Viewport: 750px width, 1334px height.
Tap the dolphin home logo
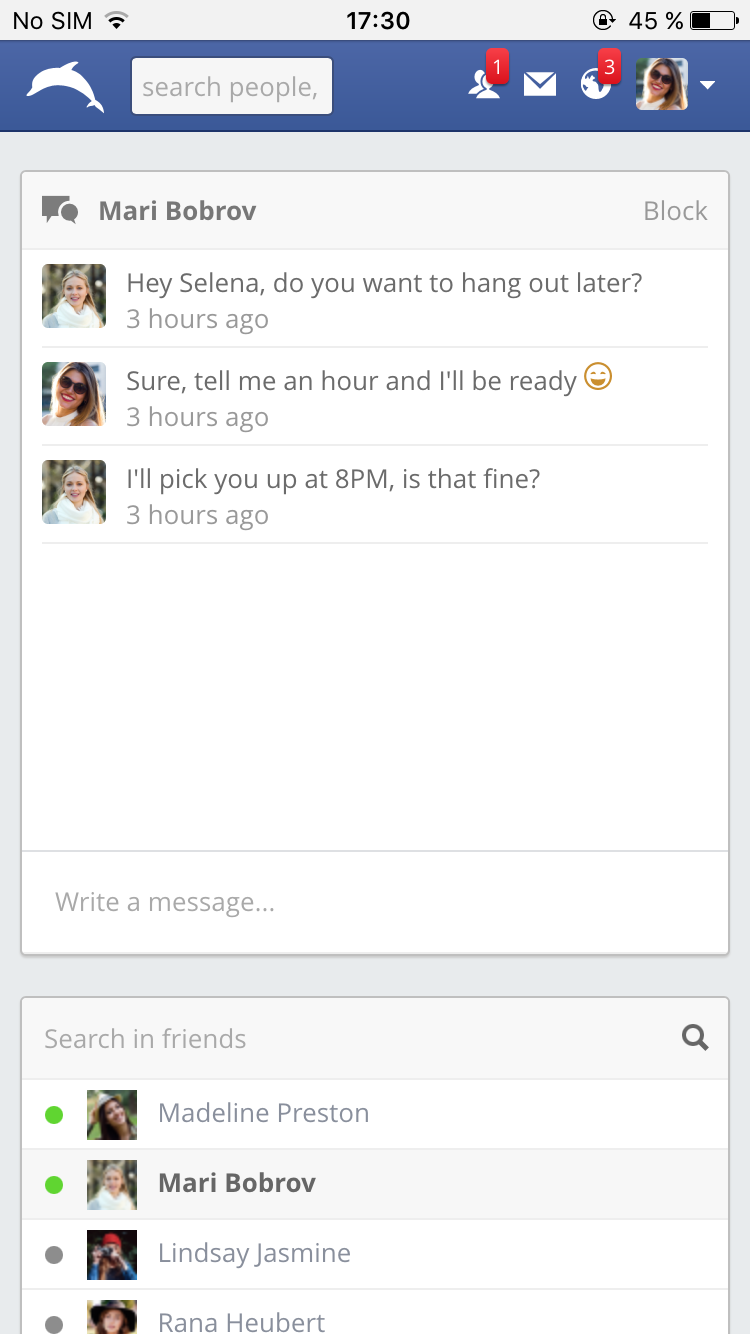tap(65, 87)
